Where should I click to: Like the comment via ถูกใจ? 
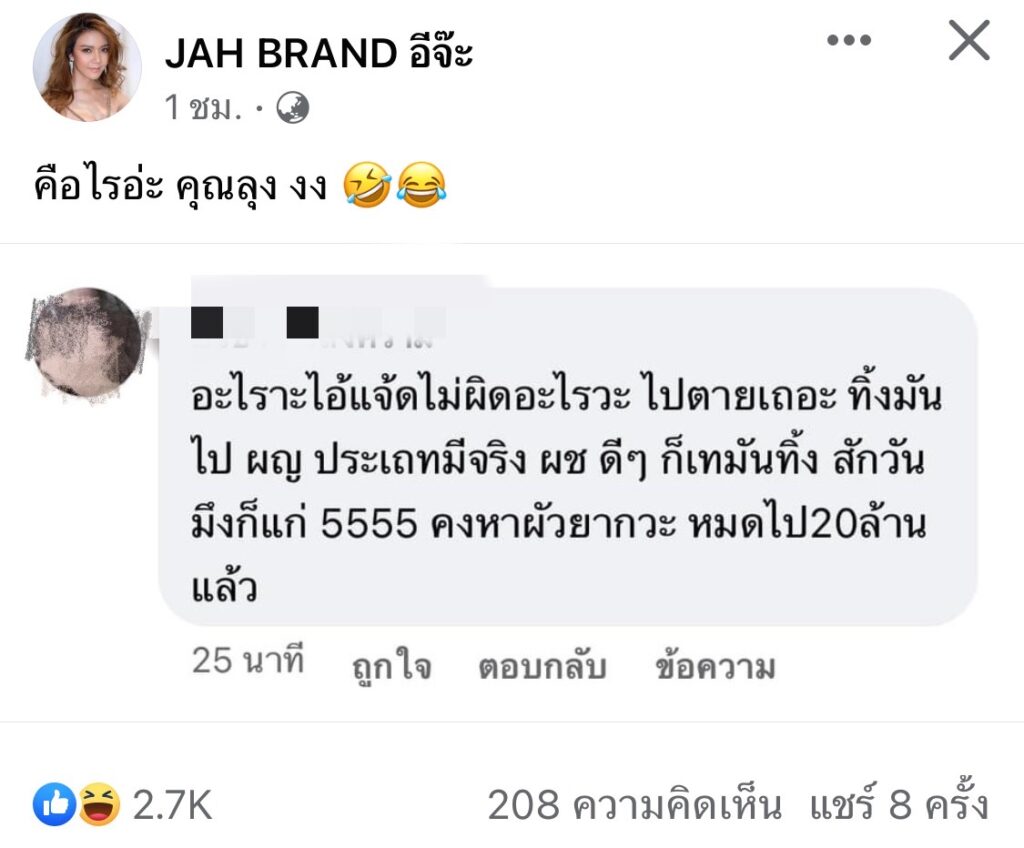(392, 665)
